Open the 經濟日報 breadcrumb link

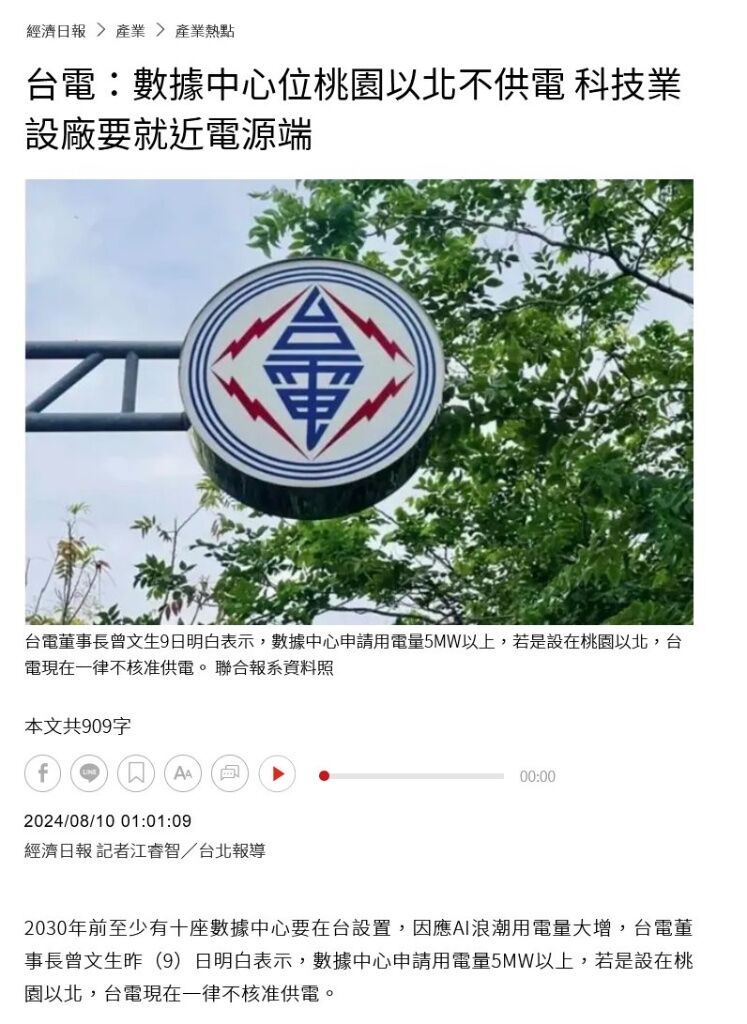[x=56, y=31]
